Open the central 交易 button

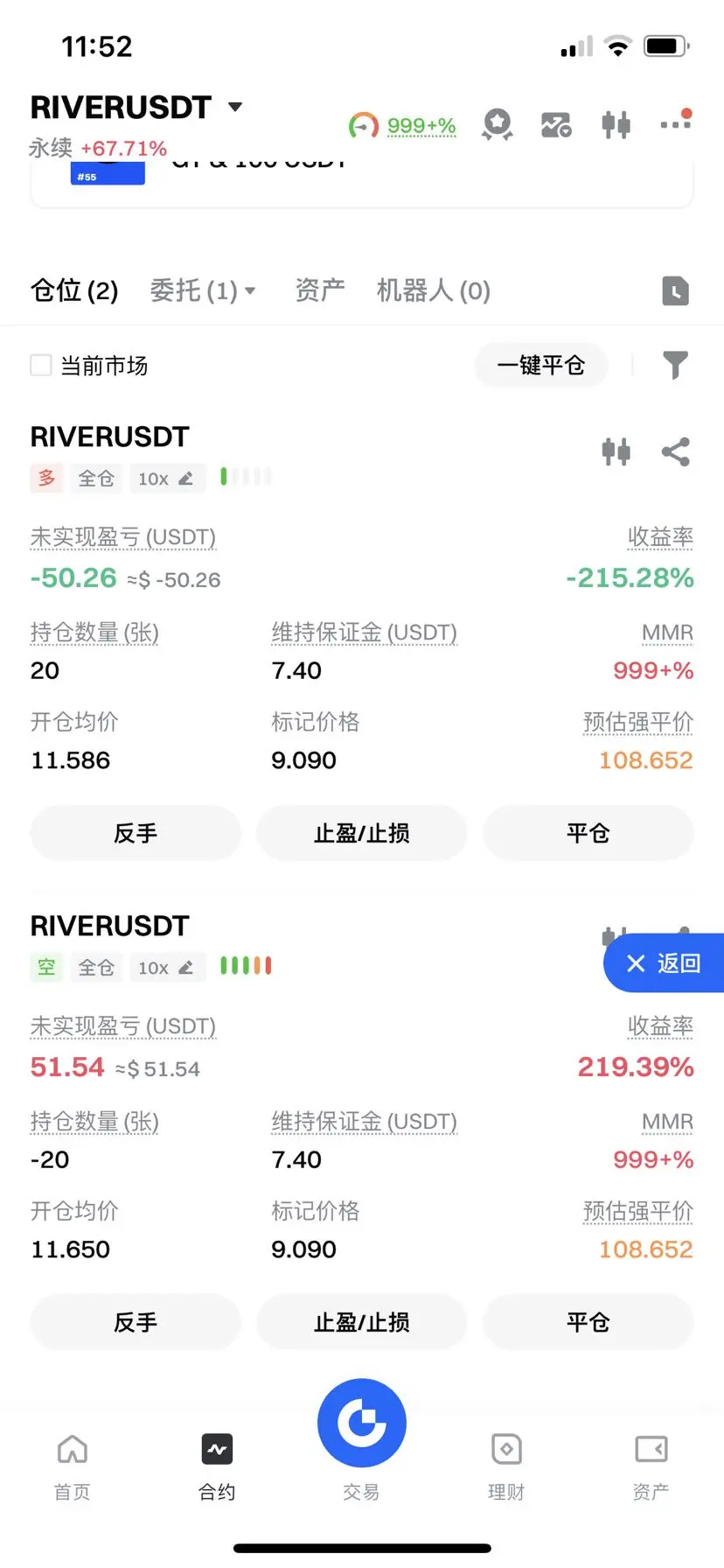[x=362, y=1423]
